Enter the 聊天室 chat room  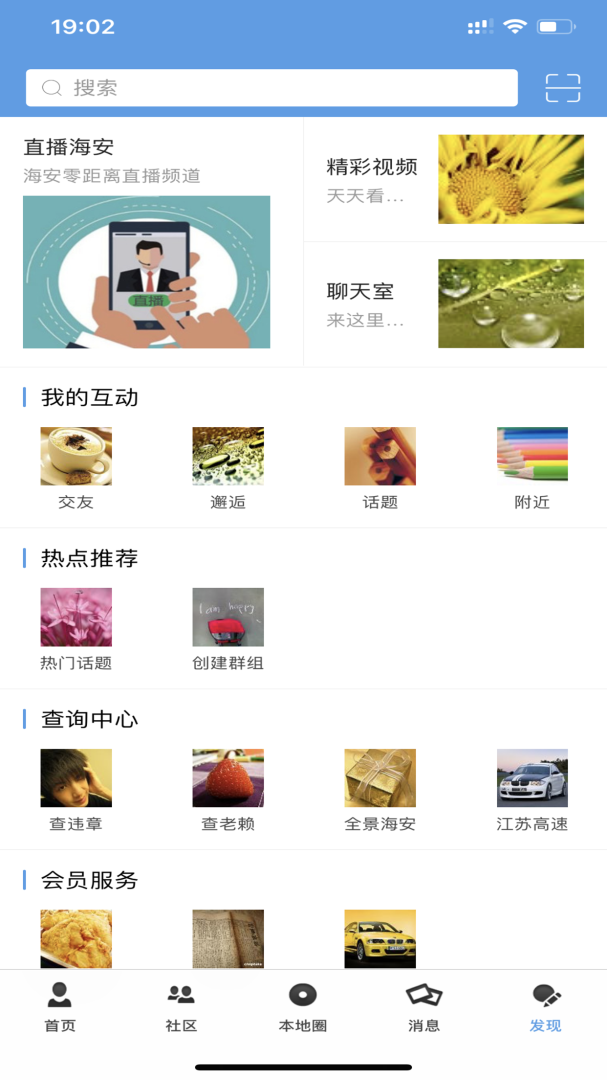point(455,304)
